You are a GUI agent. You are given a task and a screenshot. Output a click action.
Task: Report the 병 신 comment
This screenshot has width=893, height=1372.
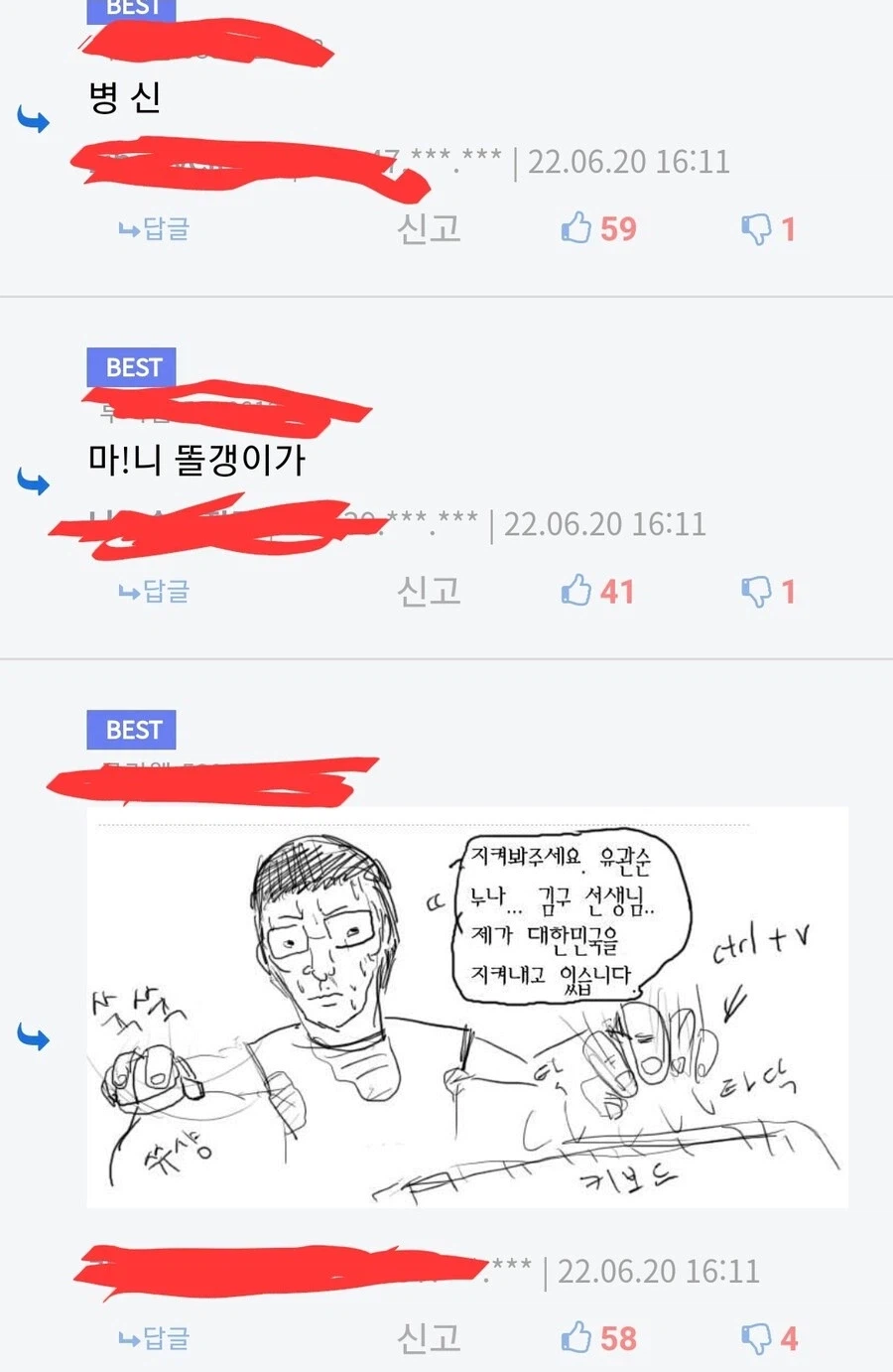pos(429,229)
